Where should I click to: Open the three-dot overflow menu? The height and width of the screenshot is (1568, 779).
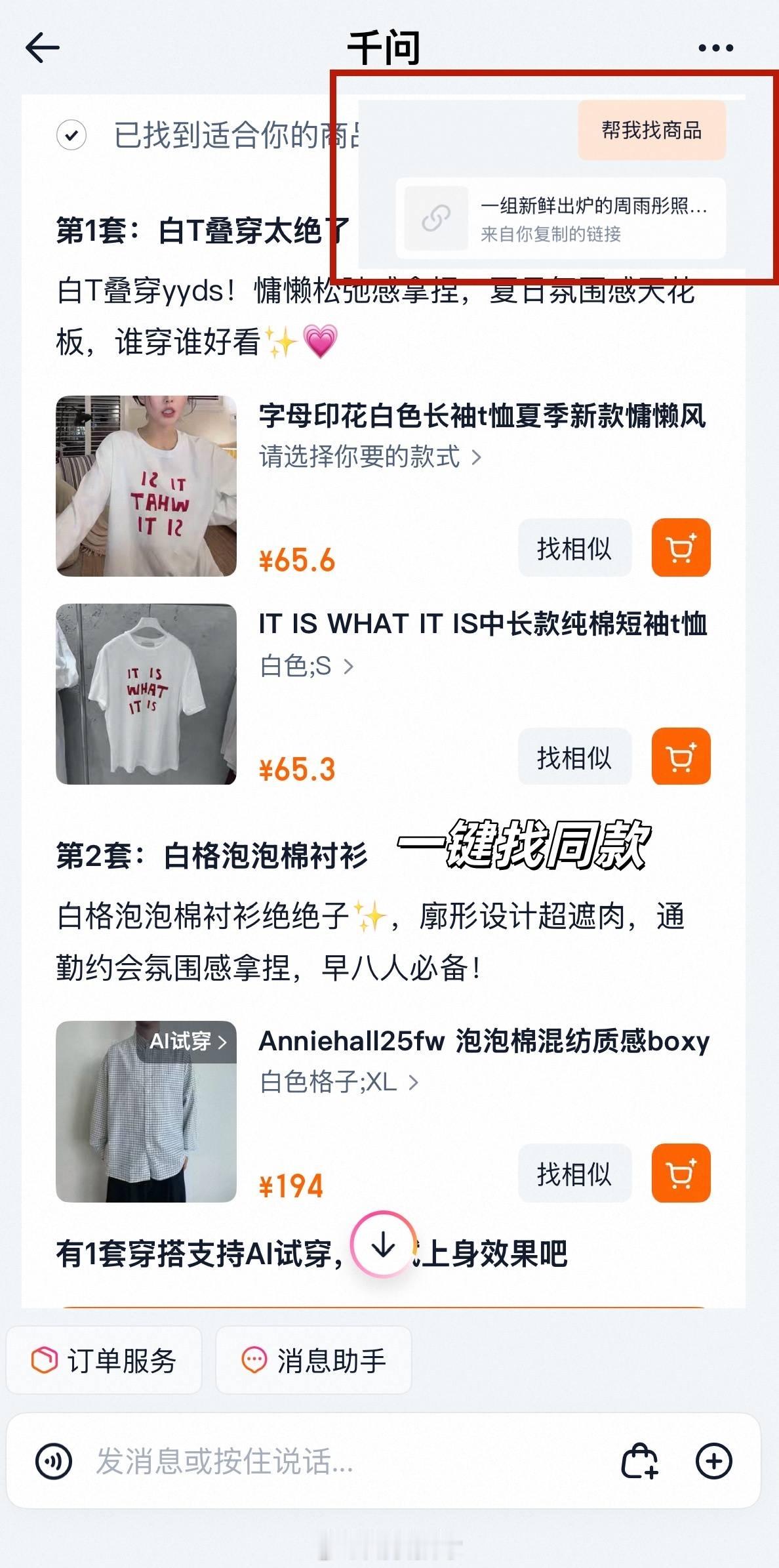point(715,48)
